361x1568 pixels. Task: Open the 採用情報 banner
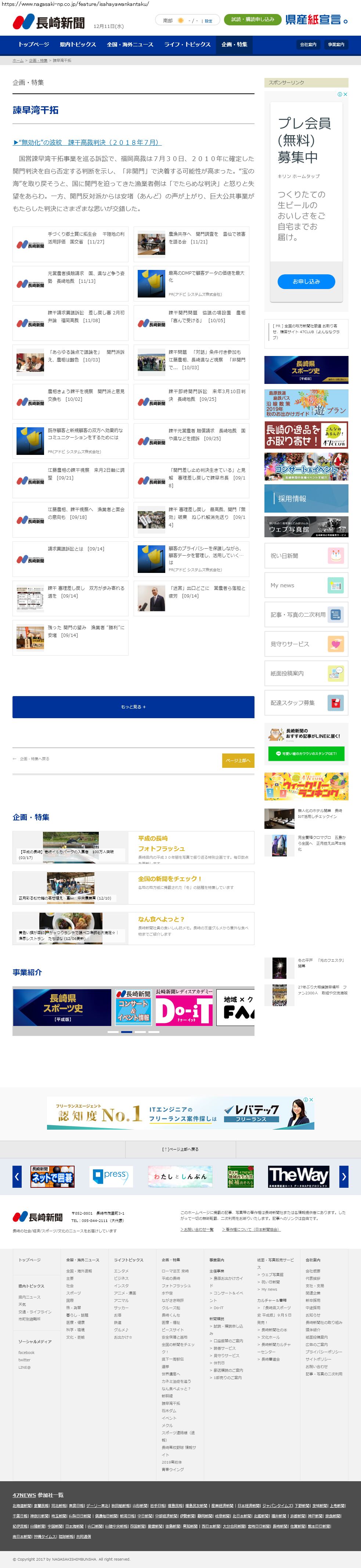tap(306, 499)
